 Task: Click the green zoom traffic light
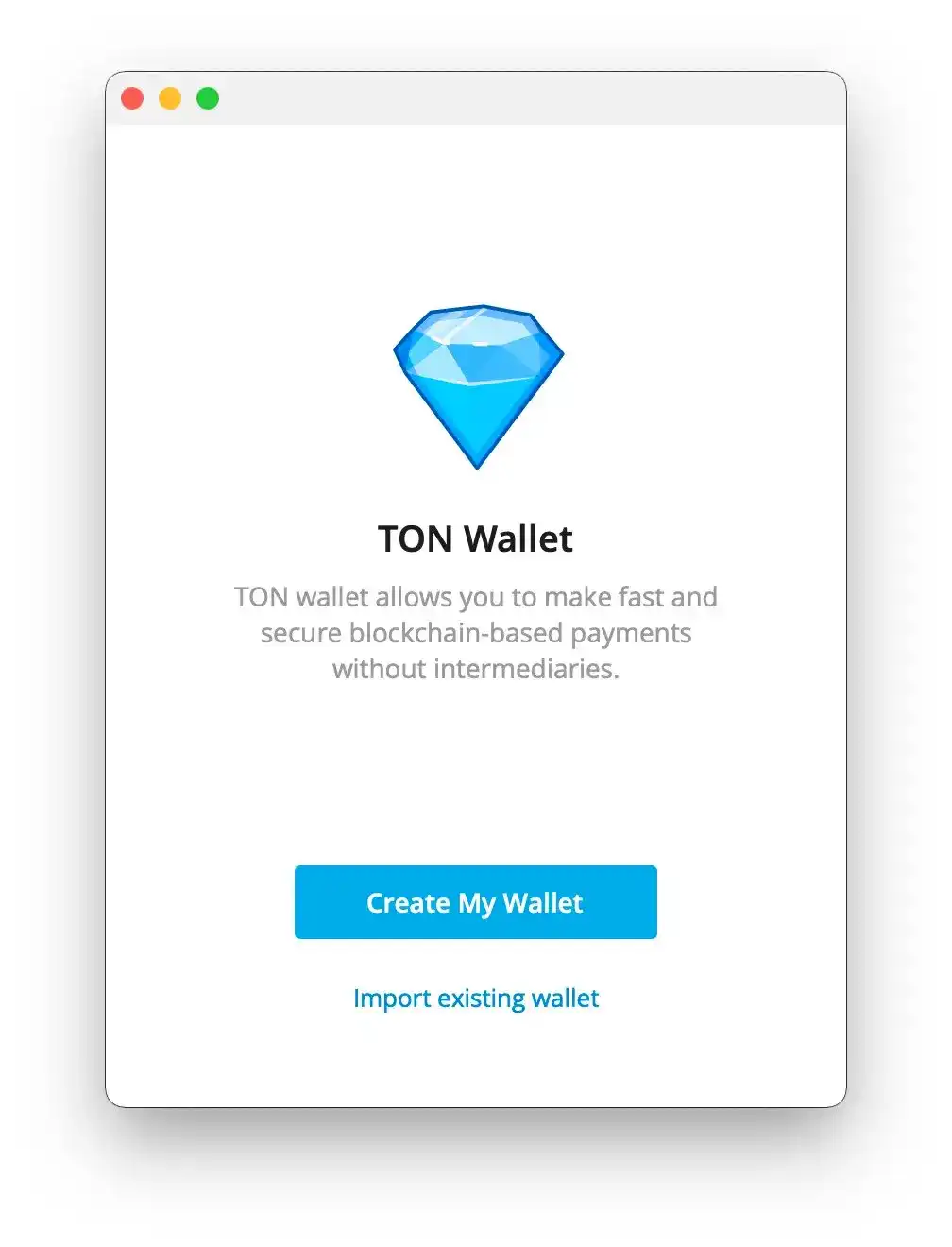[209, 97]
